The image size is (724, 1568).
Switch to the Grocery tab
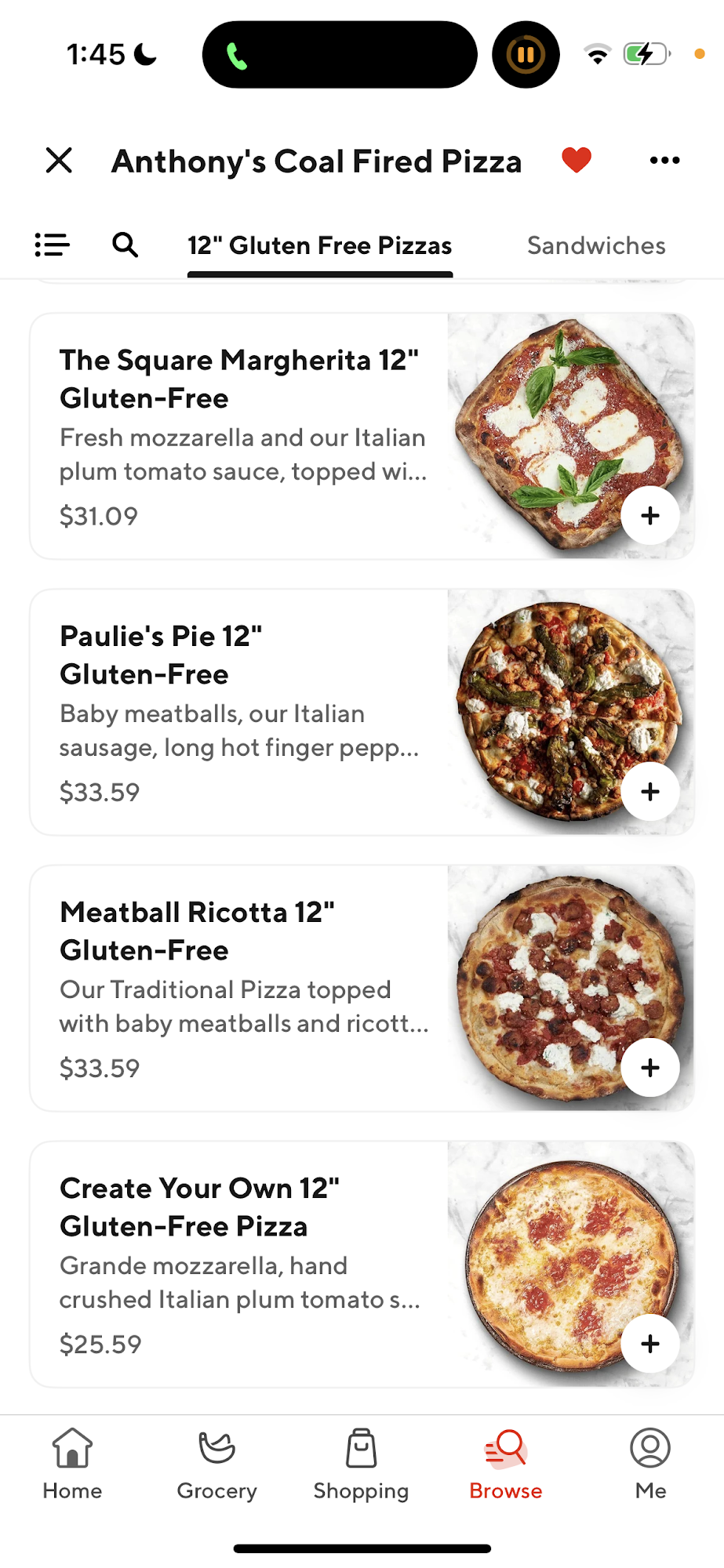[x=216, y=1464]
